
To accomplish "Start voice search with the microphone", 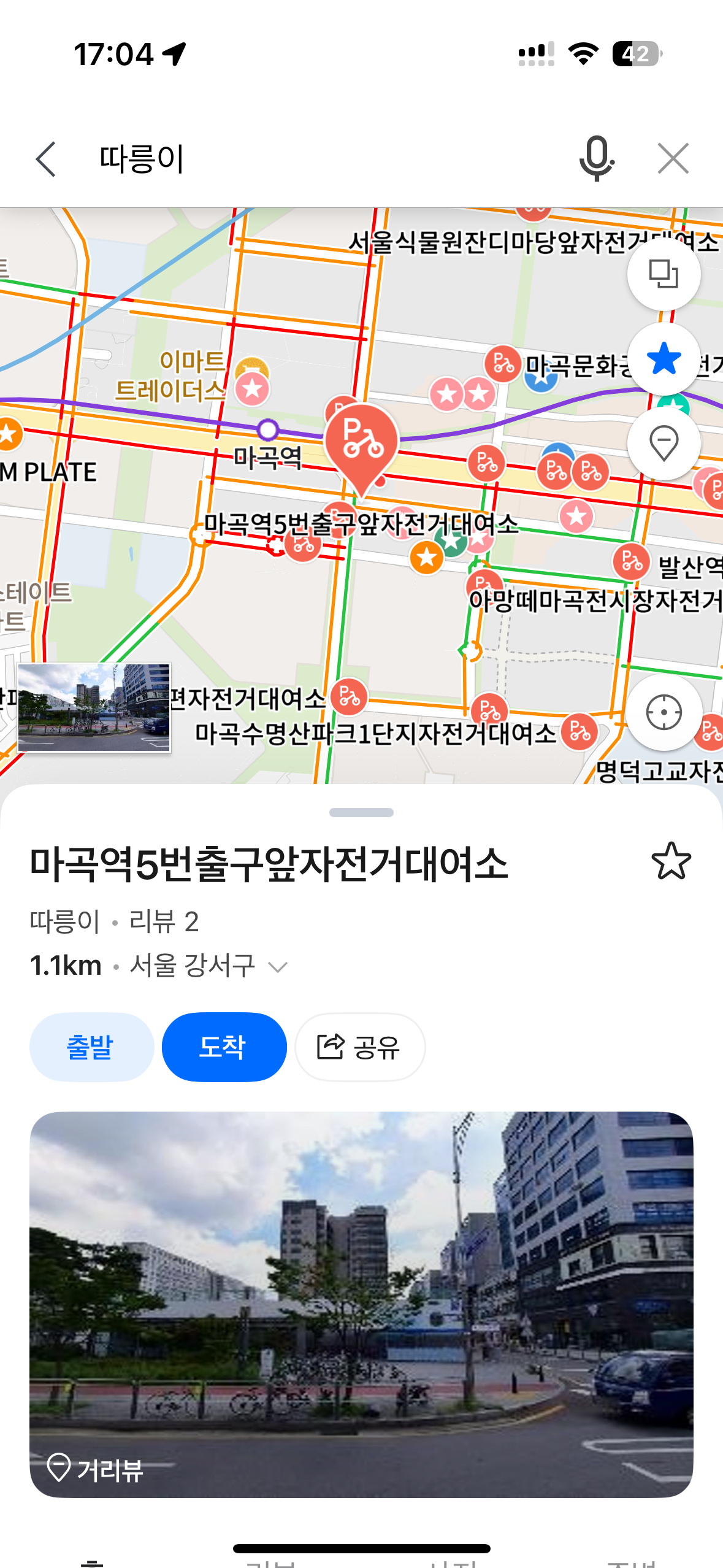I will pos(597,159).
